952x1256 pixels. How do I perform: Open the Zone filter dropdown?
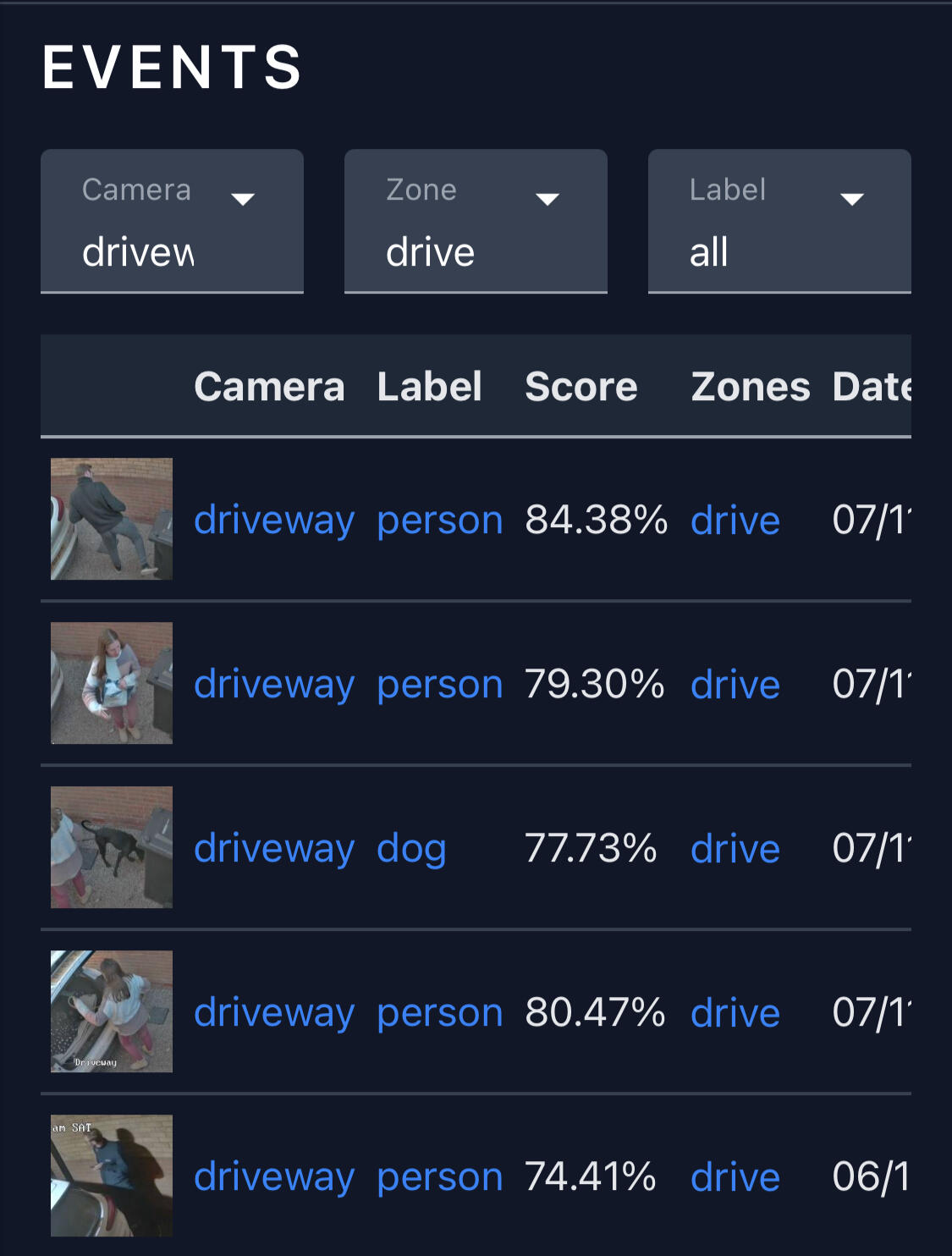pos(476,222)
